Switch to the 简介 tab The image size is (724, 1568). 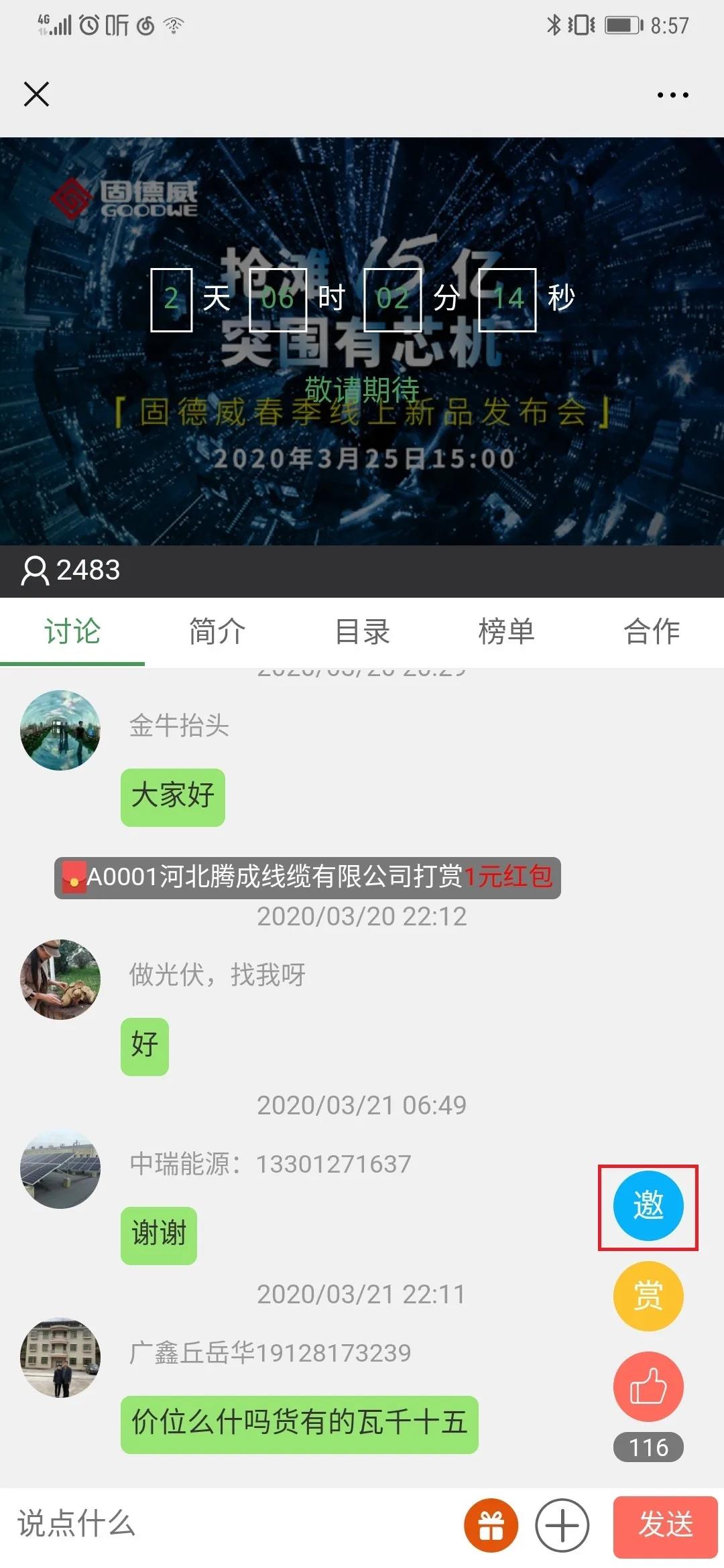point(217,632)
